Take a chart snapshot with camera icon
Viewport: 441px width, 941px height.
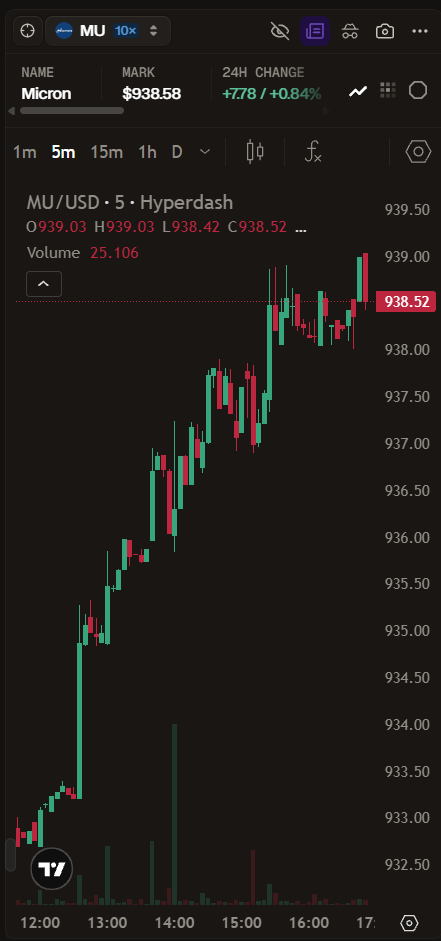[x=385, y=31]
